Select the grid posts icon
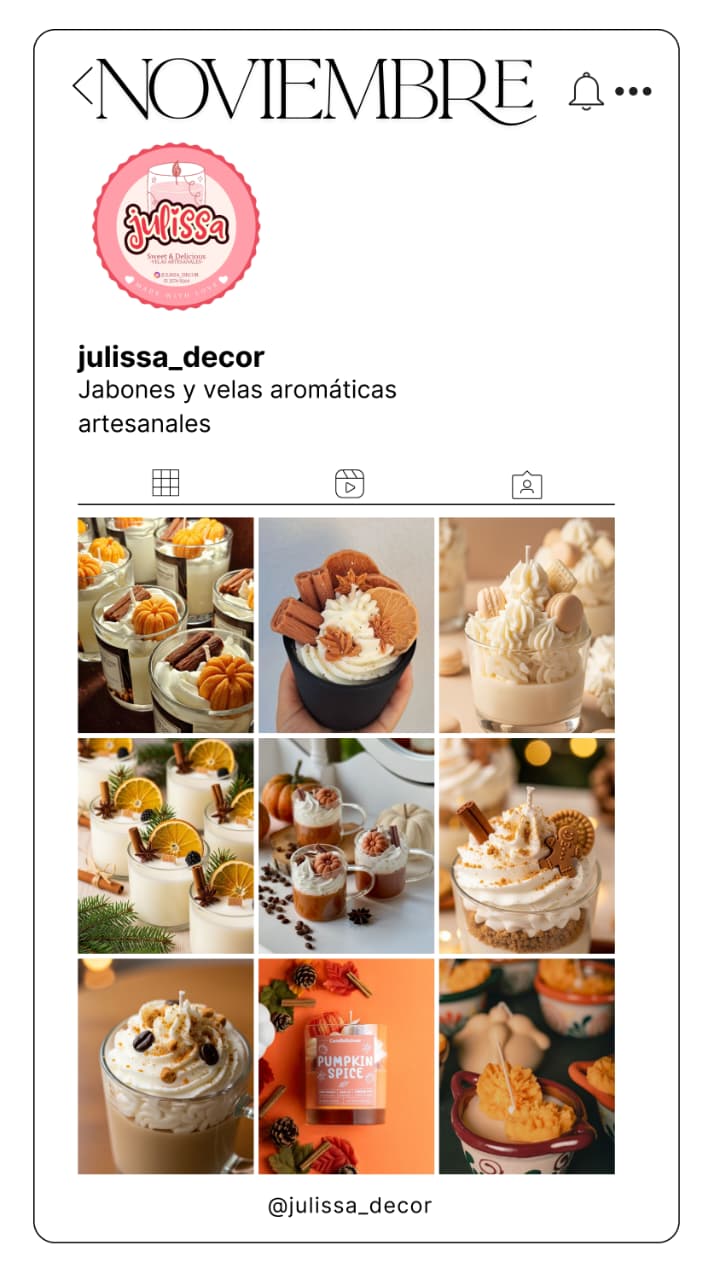720x1280 pixels. pos(166,482)
